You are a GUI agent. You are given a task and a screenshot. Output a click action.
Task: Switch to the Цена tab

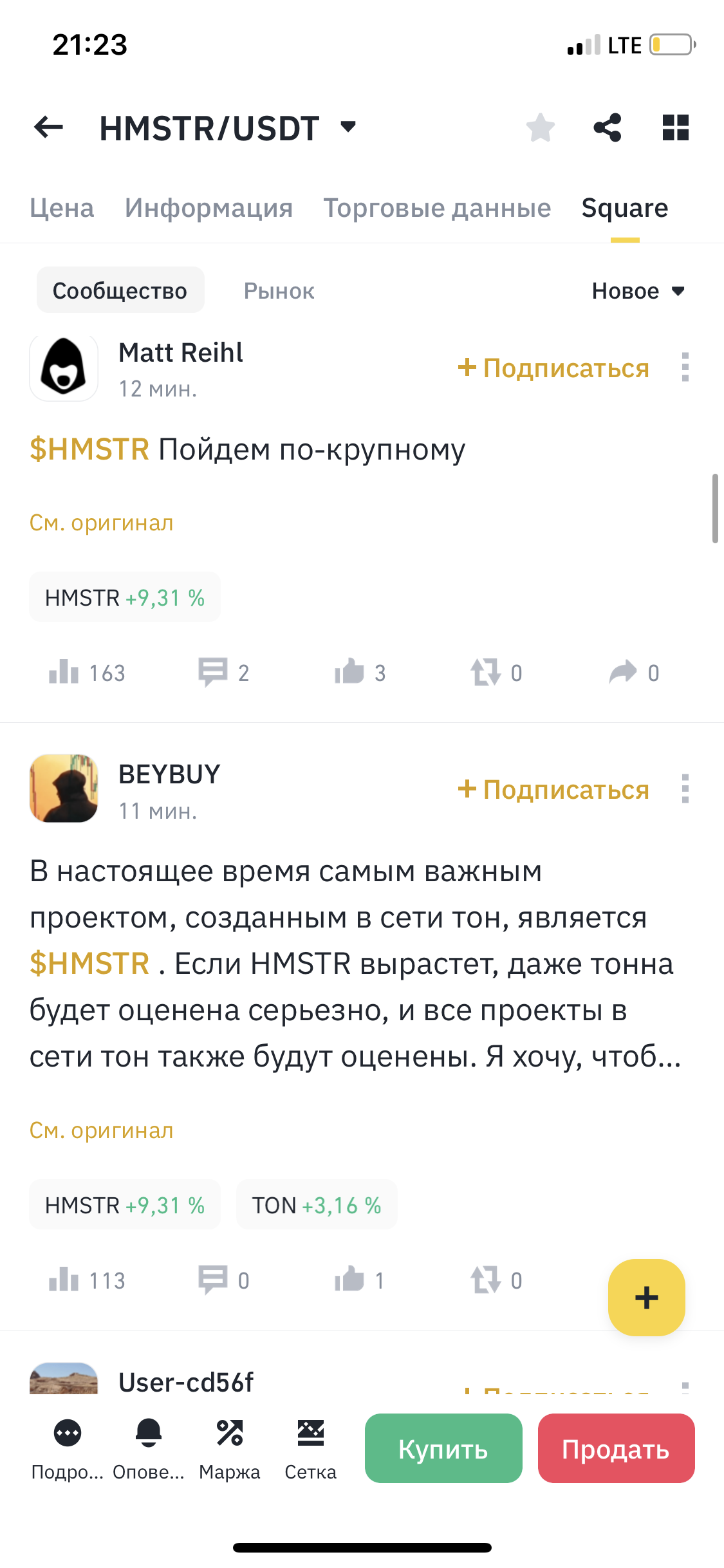click(62, 208)
